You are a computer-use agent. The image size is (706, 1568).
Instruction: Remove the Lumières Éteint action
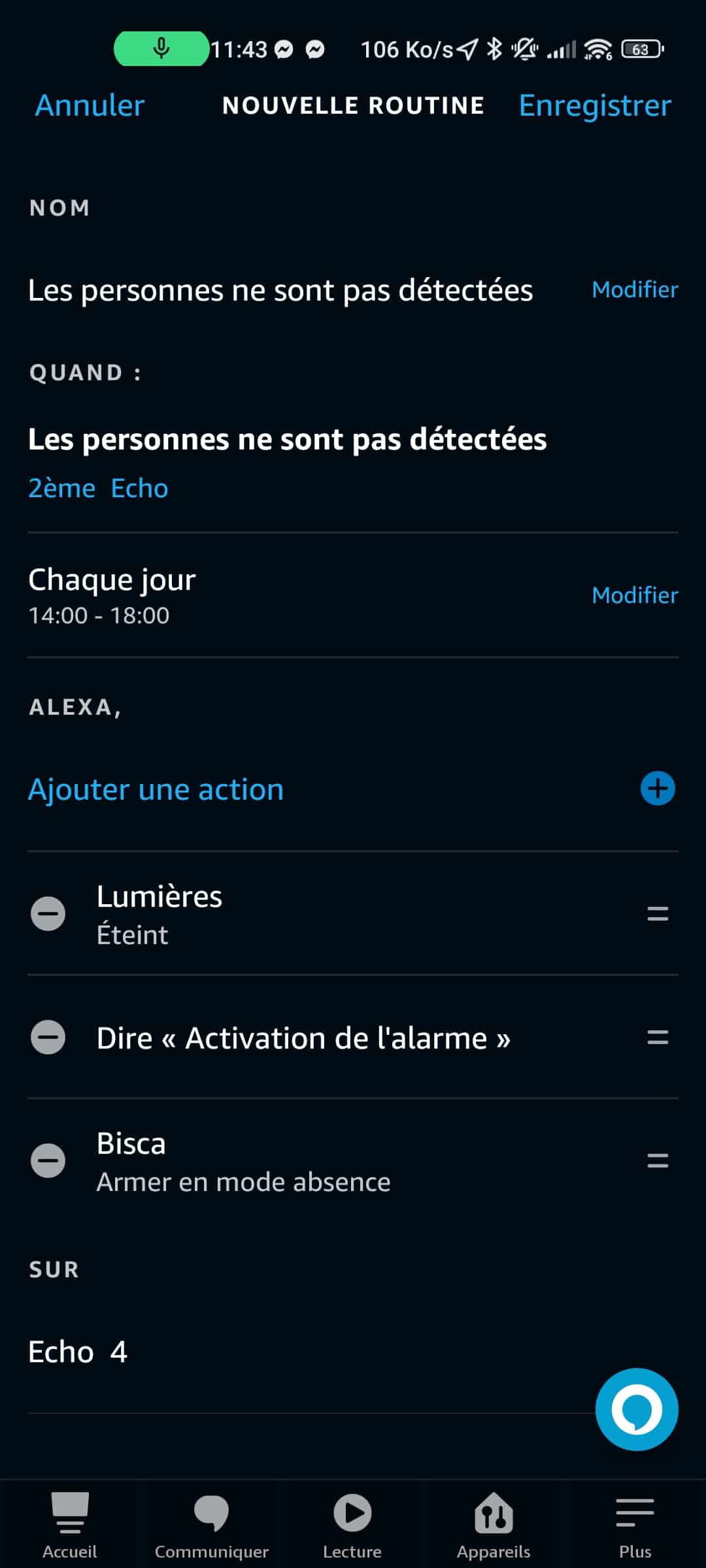click(x=48, y=913)
